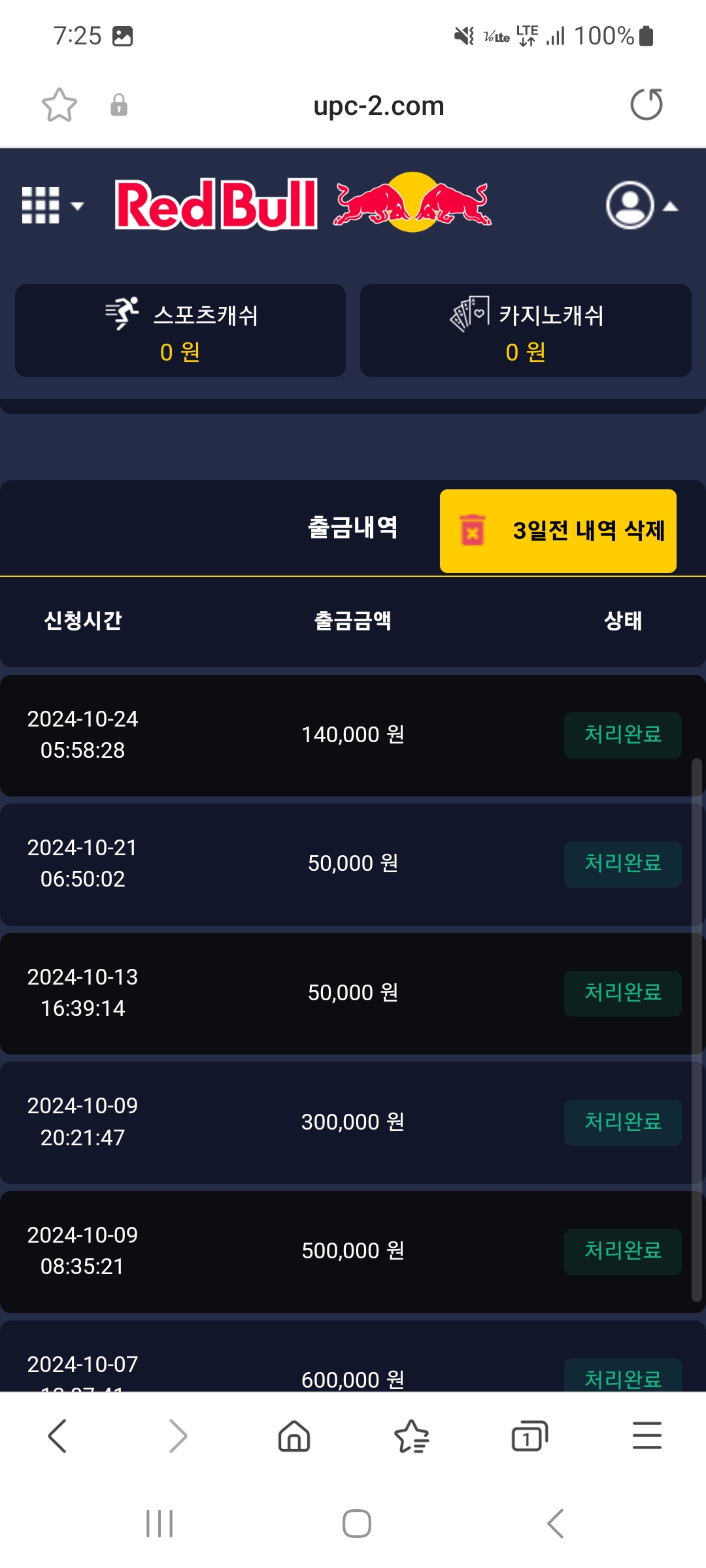
Task: Open the browser home page
Action: coord(294,1436)
